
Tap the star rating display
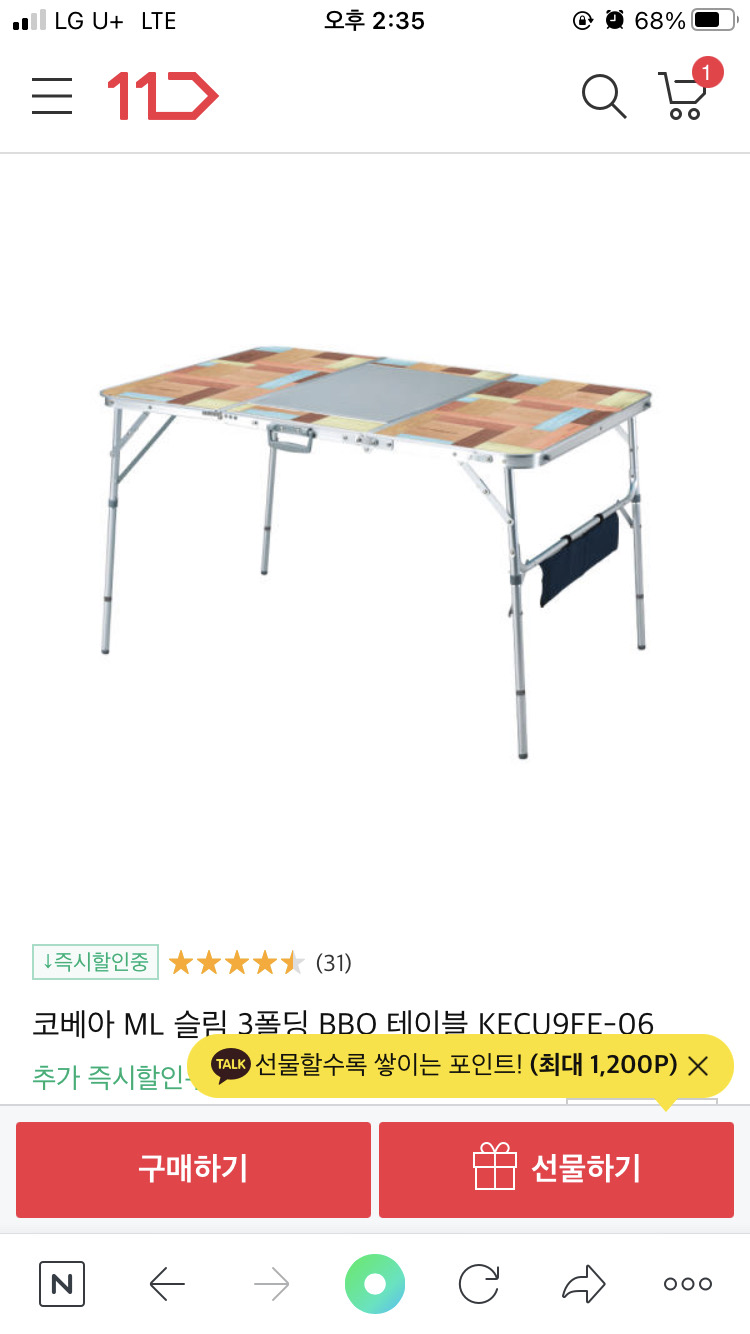pyautogui.click(x=236, y=961)
